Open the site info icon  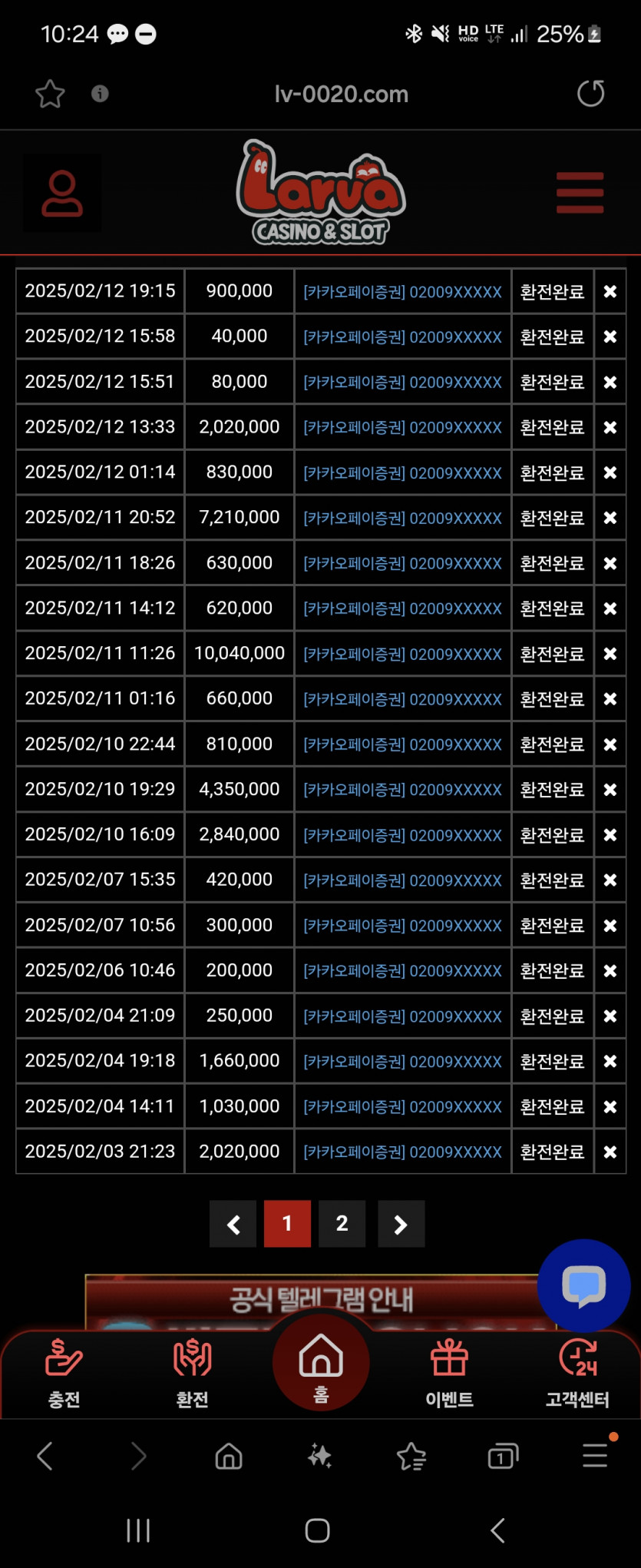pos(100,94)
